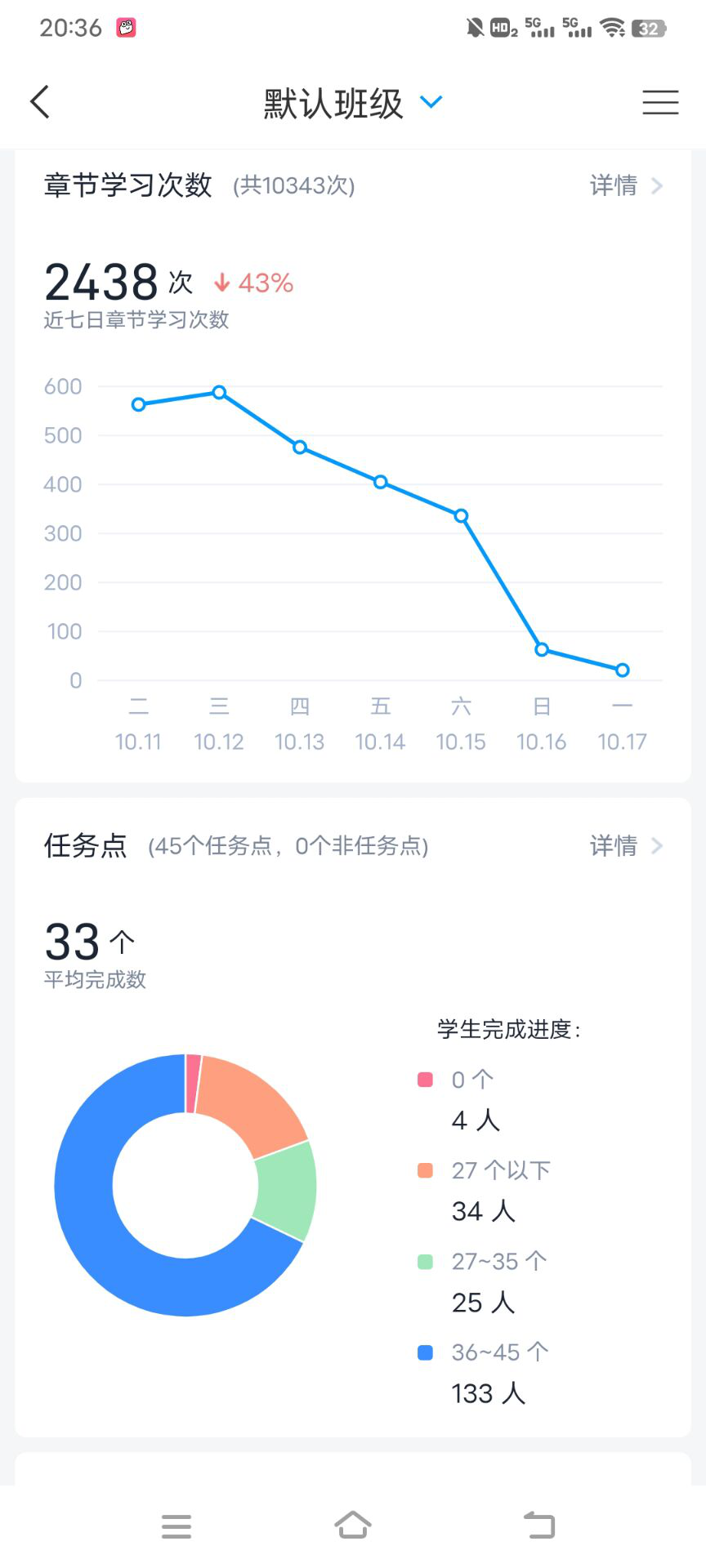This screenshot has height=1568, width=706.
Task: Open 详情 for 任务点
Action: [625, 846]
